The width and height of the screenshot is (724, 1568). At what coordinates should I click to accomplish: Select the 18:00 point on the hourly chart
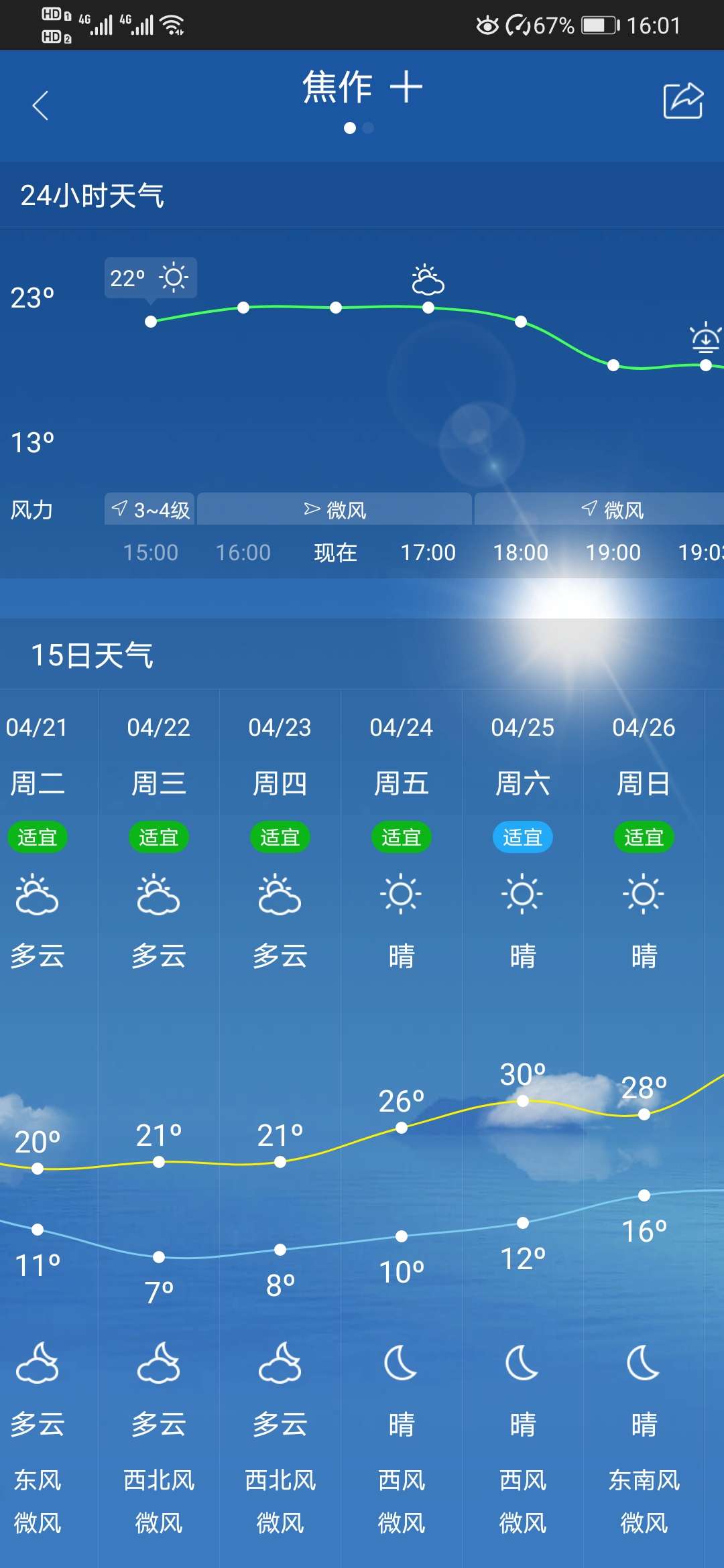521,322
